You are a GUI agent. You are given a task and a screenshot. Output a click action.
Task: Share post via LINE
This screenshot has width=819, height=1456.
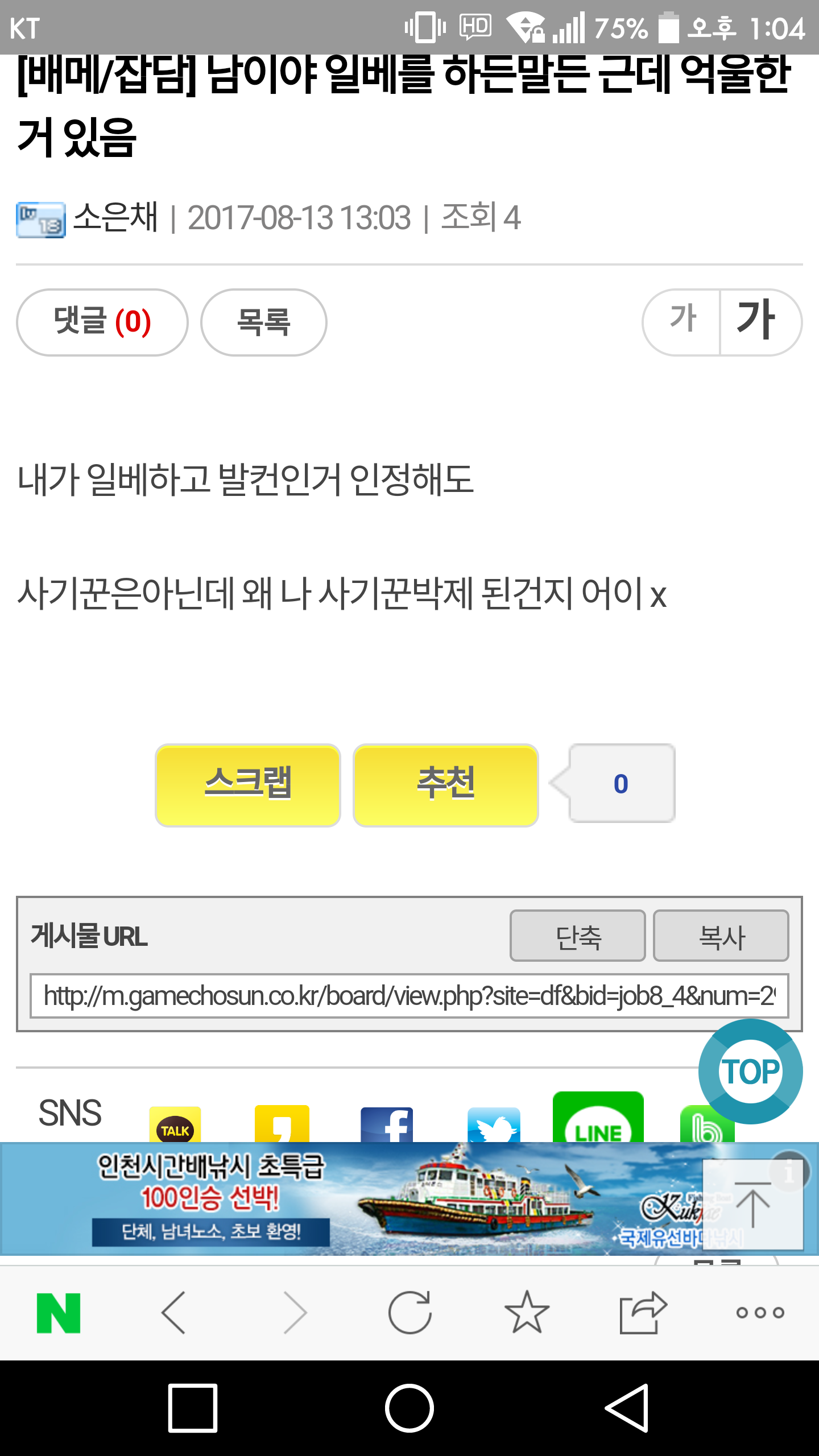(598, 1117)
